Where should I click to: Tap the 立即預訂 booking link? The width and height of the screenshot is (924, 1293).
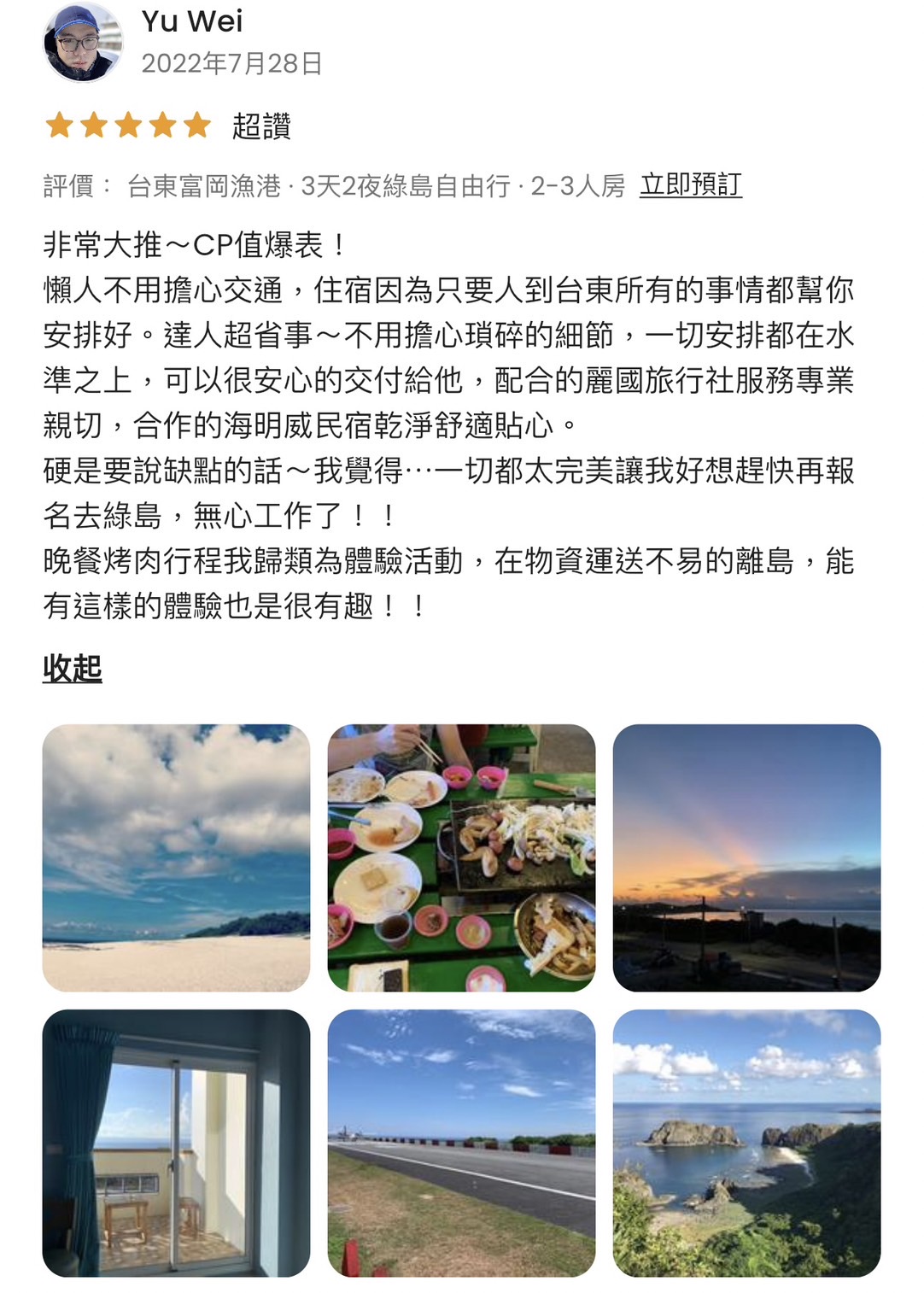(690, 185)
